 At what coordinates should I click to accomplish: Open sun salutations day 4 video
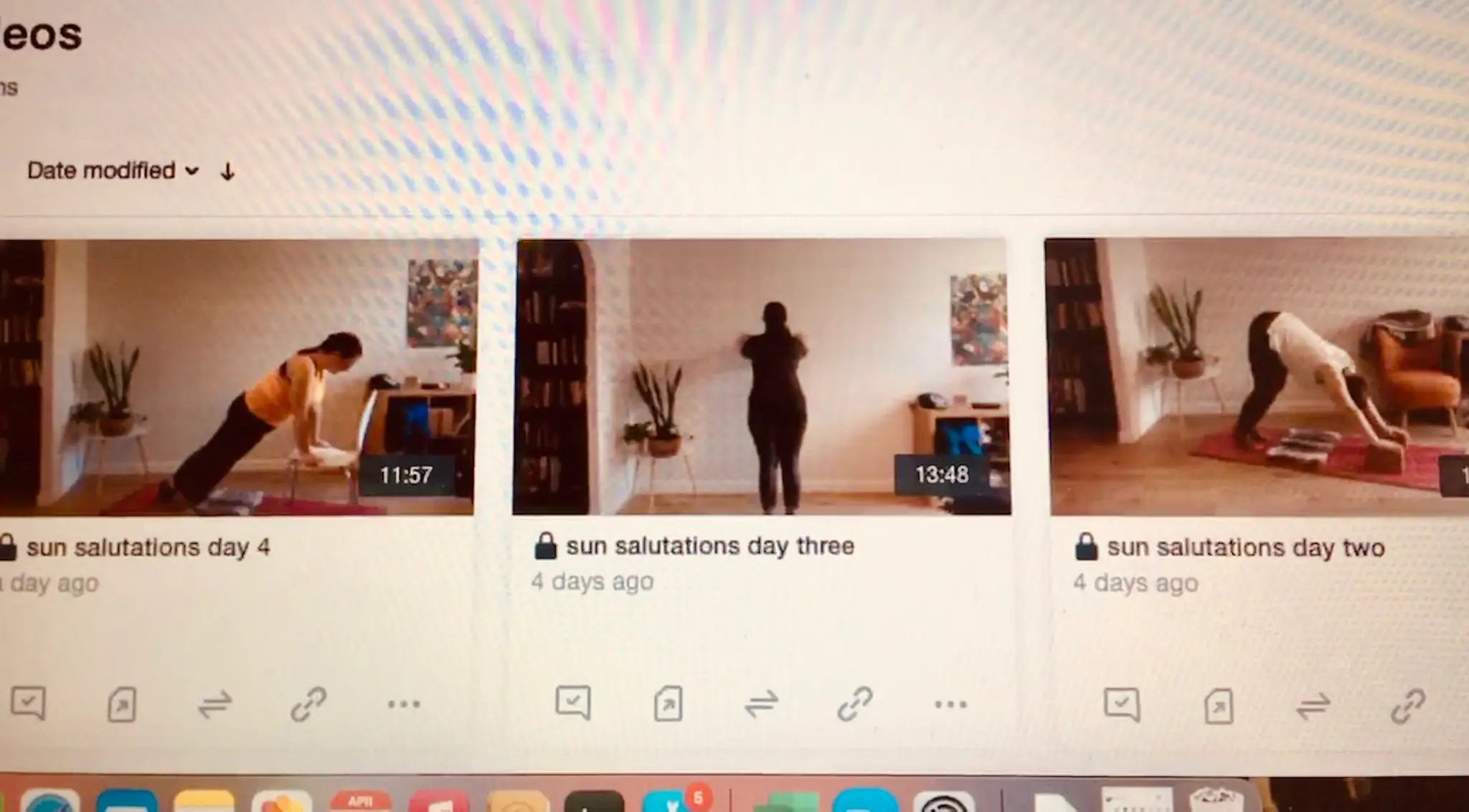tap(237, 377)
